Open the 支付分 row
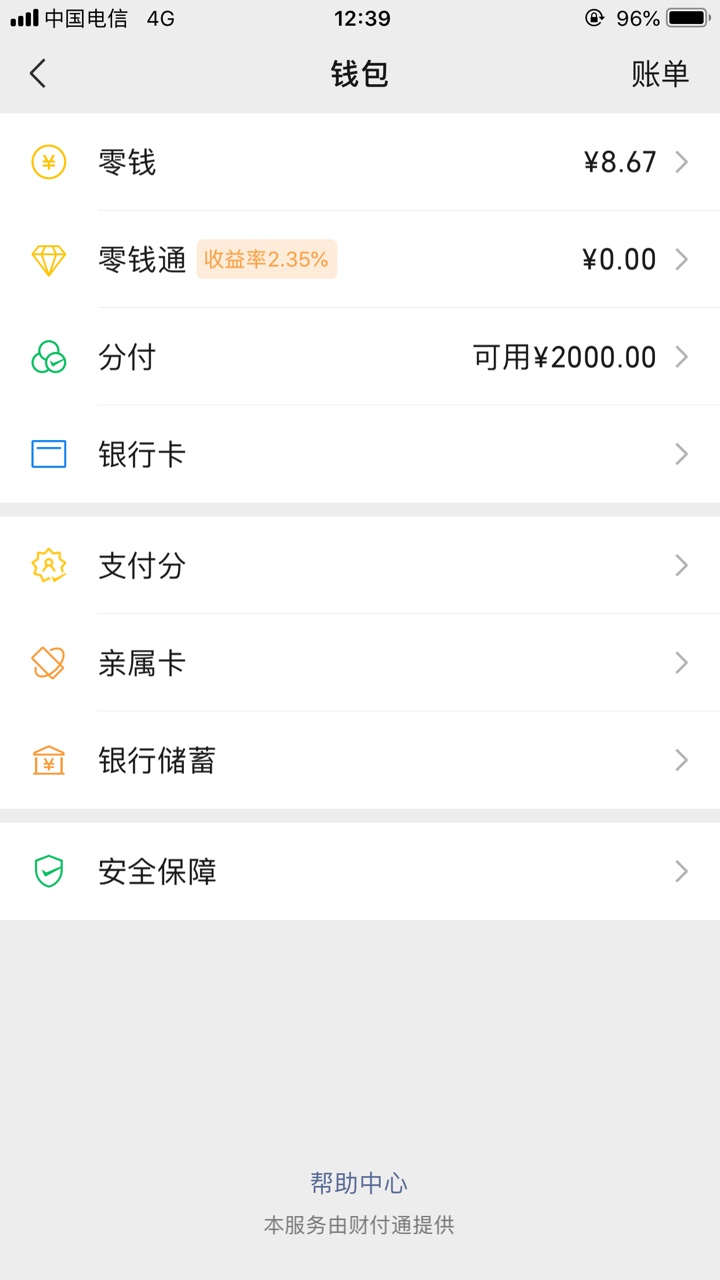The width and height of the screenshot is (720, 1280). (x=360, y=565)
